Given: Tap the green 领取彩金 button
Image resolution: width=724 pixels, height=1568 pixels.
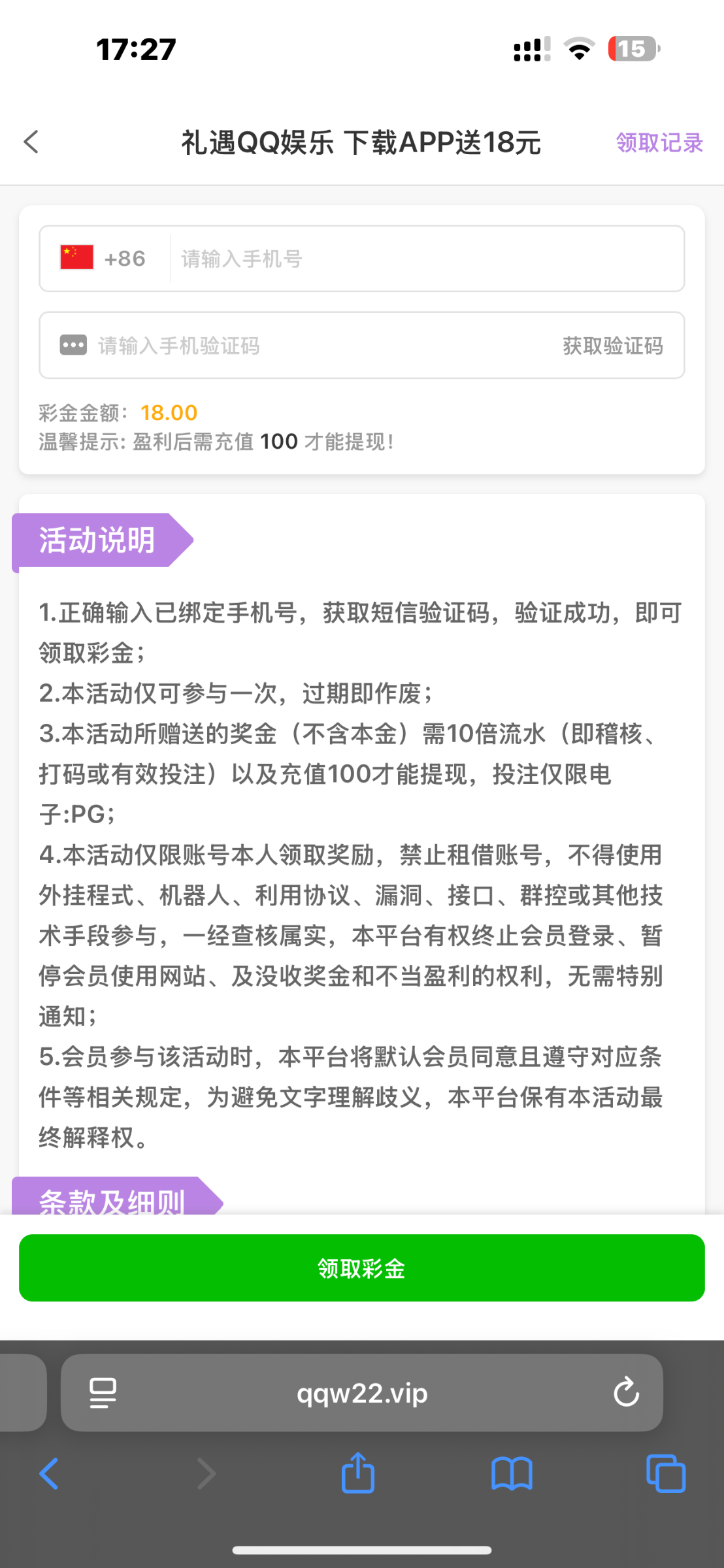Looking at the screenshot, I should (x=361, y=1268).
